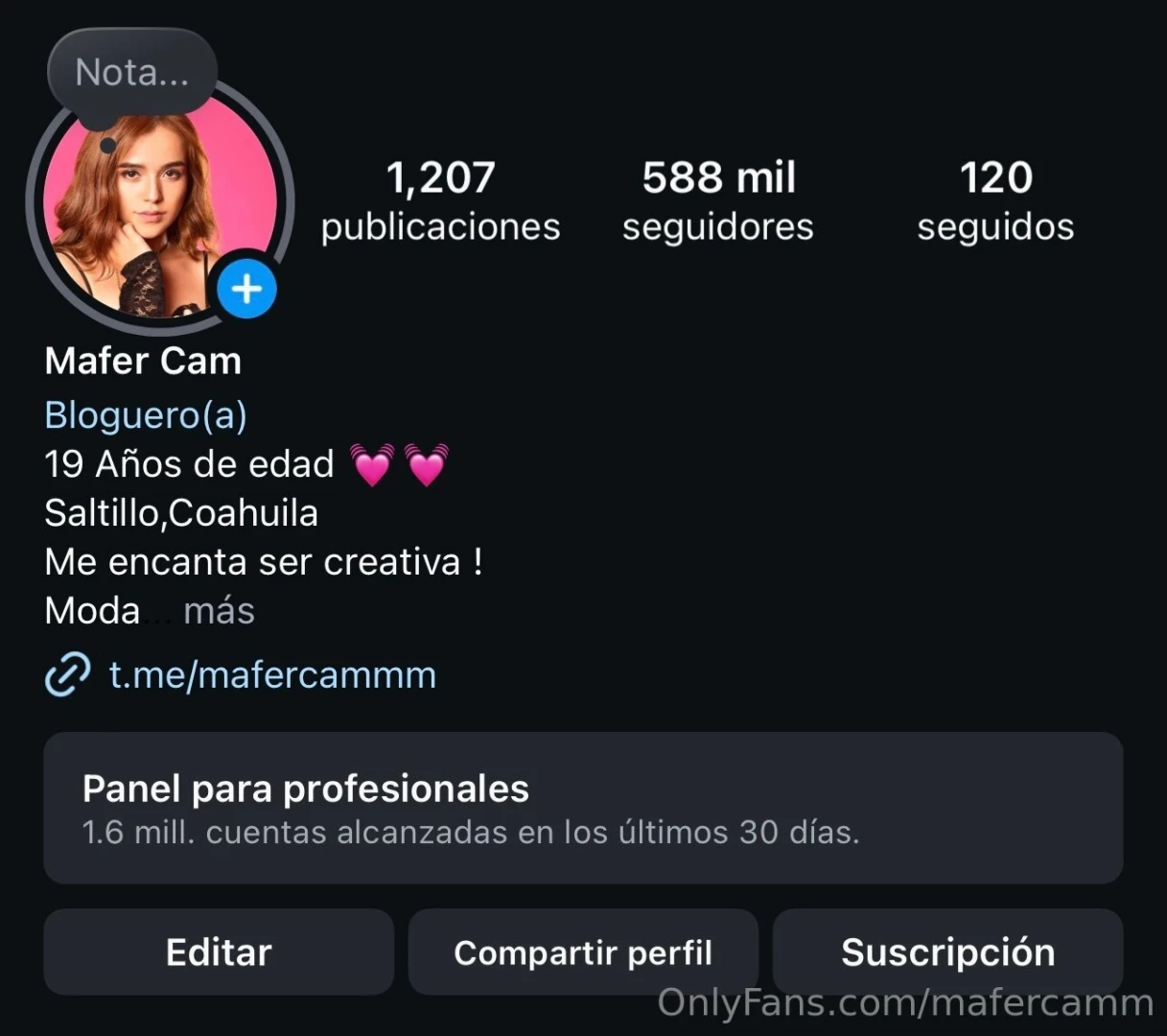Select Compartir perfil
Screen dimensions: 1167x1036
pos(583,953)
